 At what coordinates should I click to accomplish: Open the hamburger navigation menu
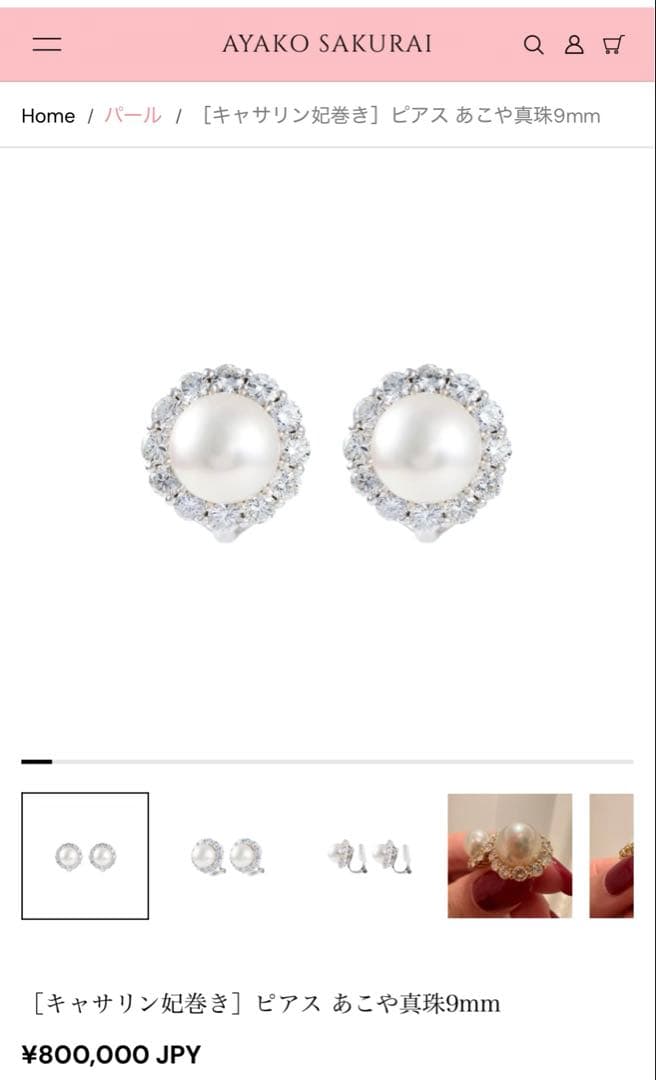click(47, 44)
